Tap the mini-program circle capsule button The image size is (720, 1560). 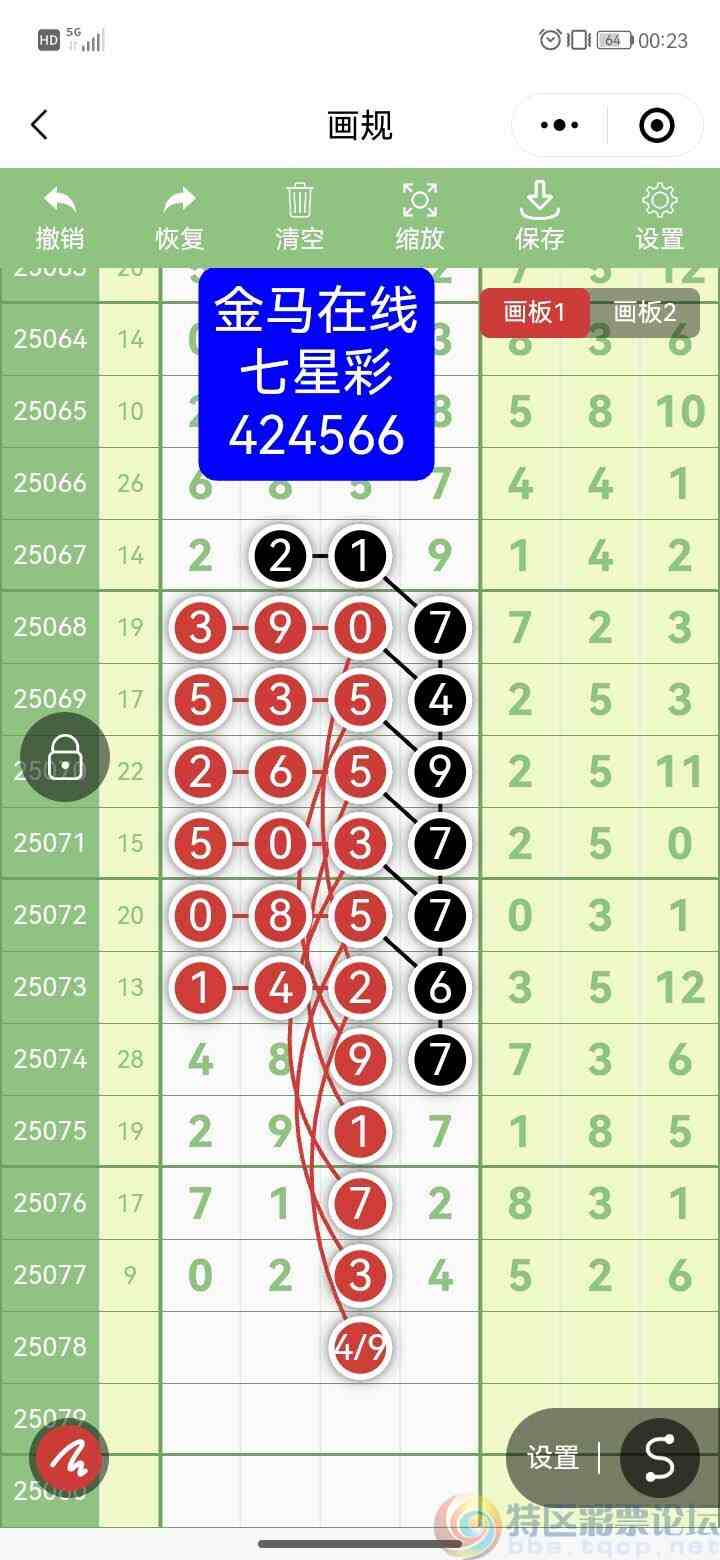657,125
